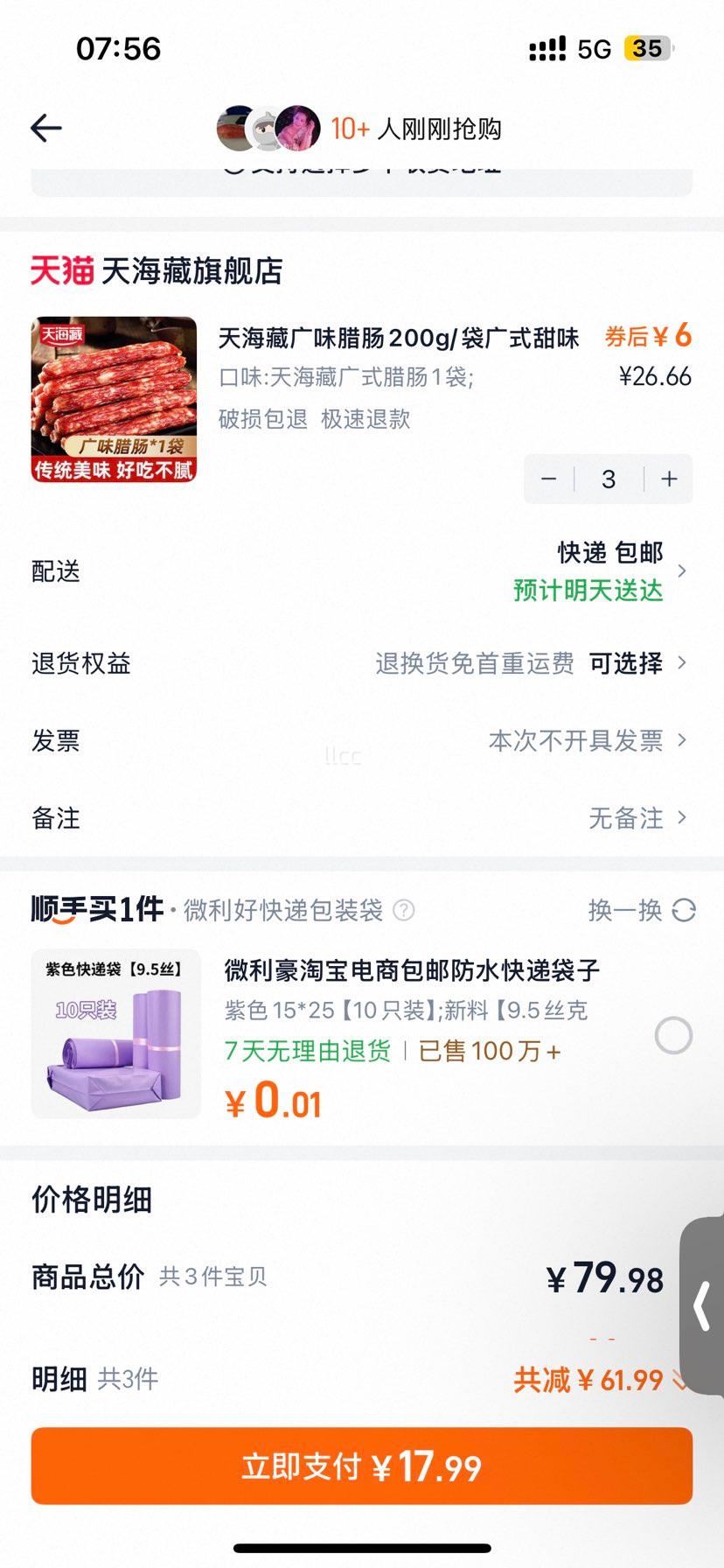724x1568 pixels.
Task: Select the add-on purchase radio circle
Action: point(672,1035)
